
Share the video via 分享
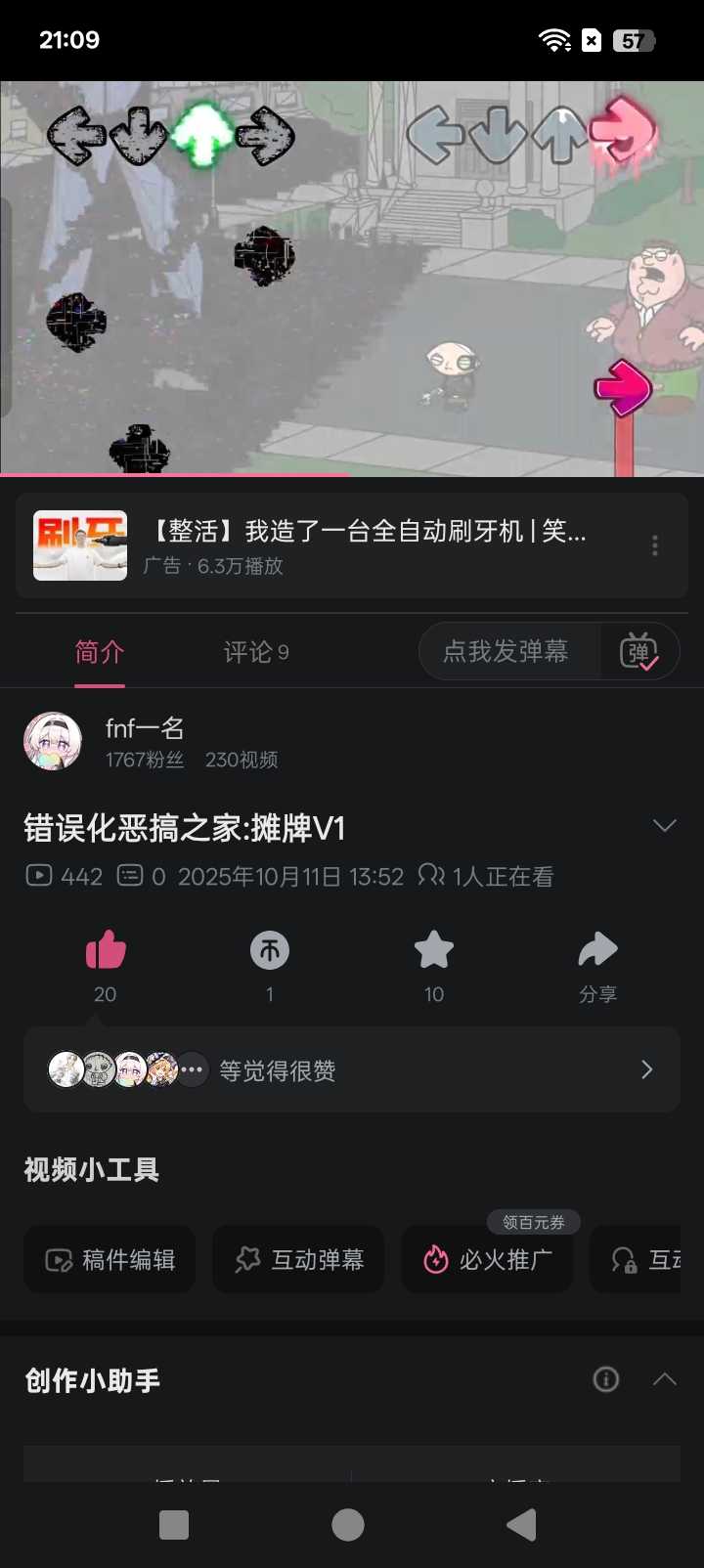coord(597,950)
